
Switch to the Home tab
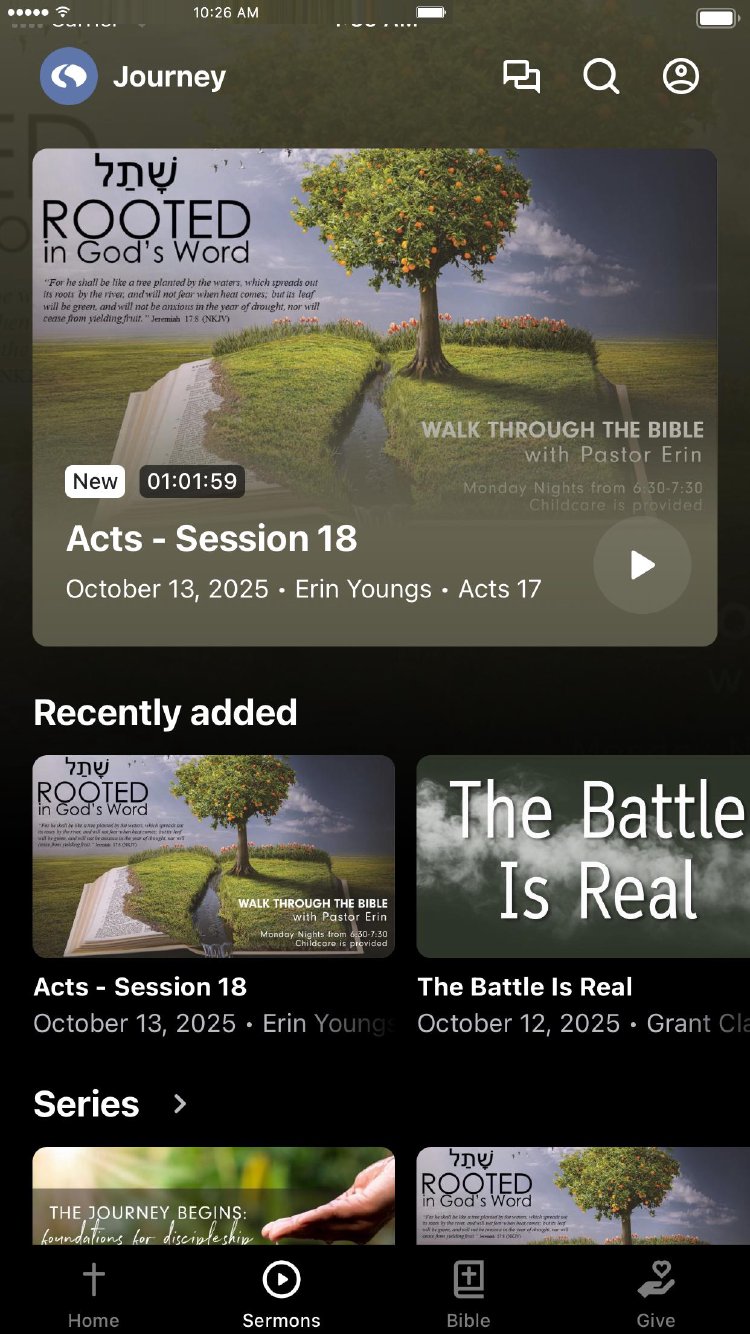pos(93,1292)
